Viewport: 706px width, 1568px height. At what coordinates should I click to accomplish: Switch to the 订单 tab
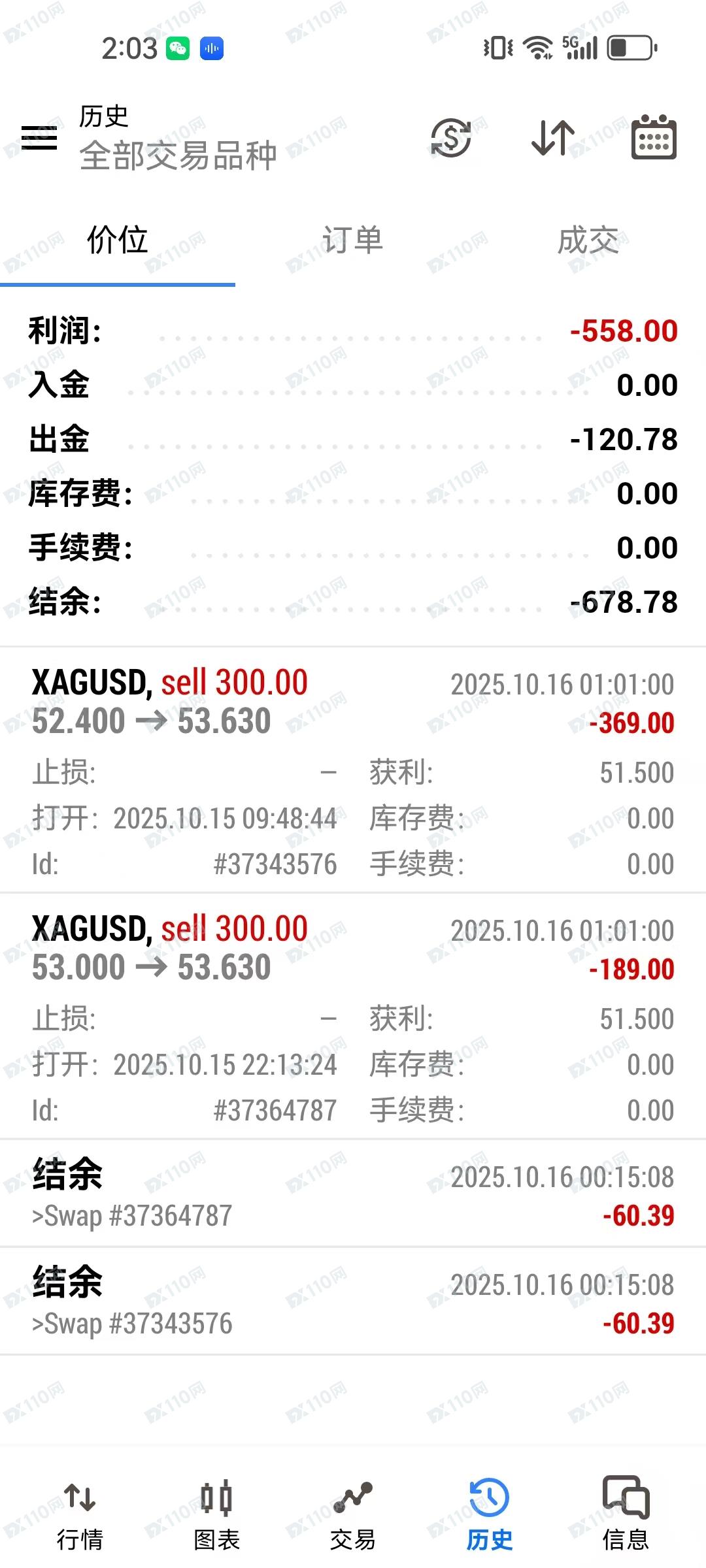coord(352,240)
